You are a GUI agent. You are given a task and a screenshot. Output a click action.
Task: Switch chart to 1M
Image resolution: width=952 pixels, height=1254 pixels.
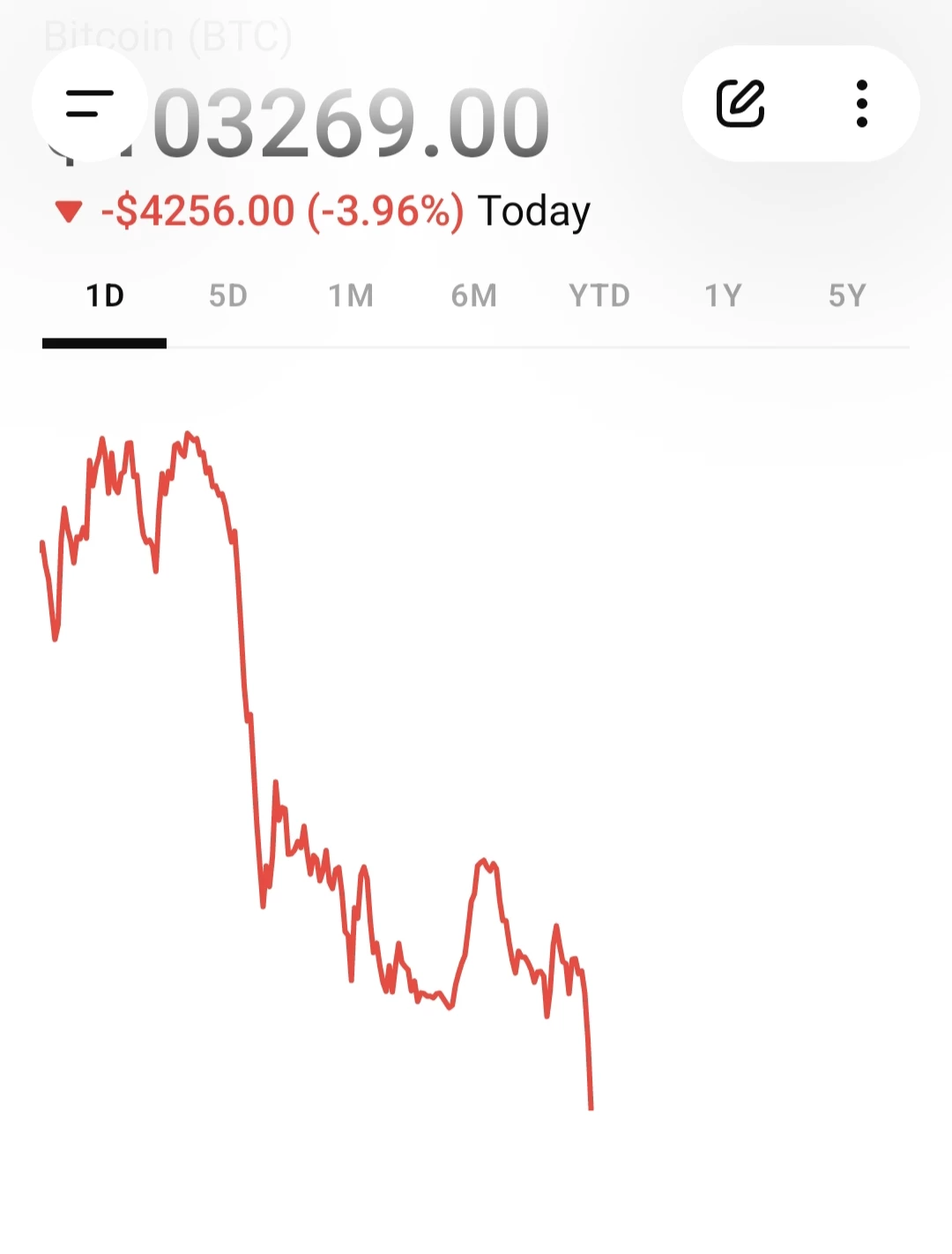click(x=351, y=296)
